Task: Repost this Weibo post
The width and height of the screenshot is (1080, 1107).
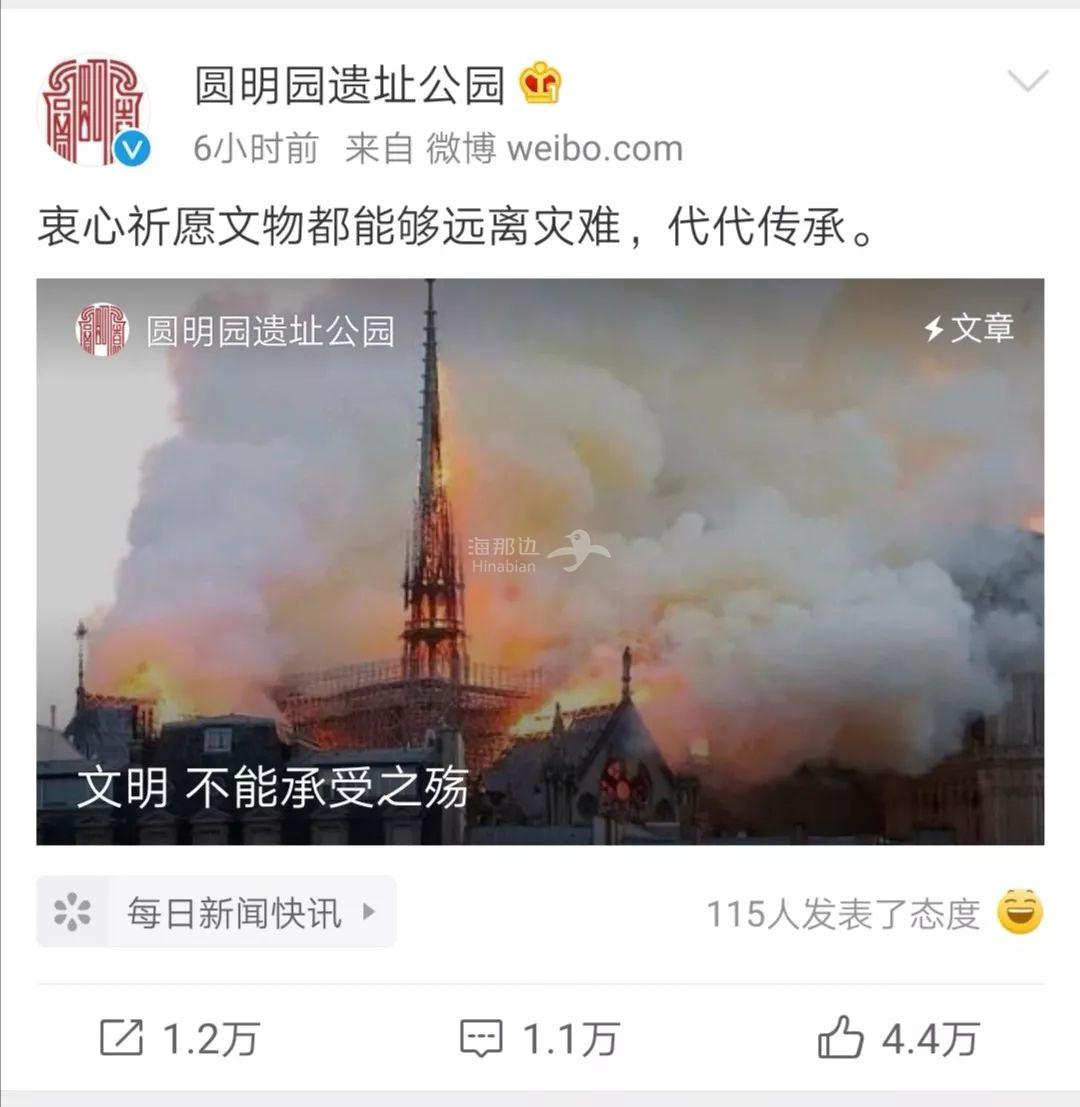Action: (180, 1039)
